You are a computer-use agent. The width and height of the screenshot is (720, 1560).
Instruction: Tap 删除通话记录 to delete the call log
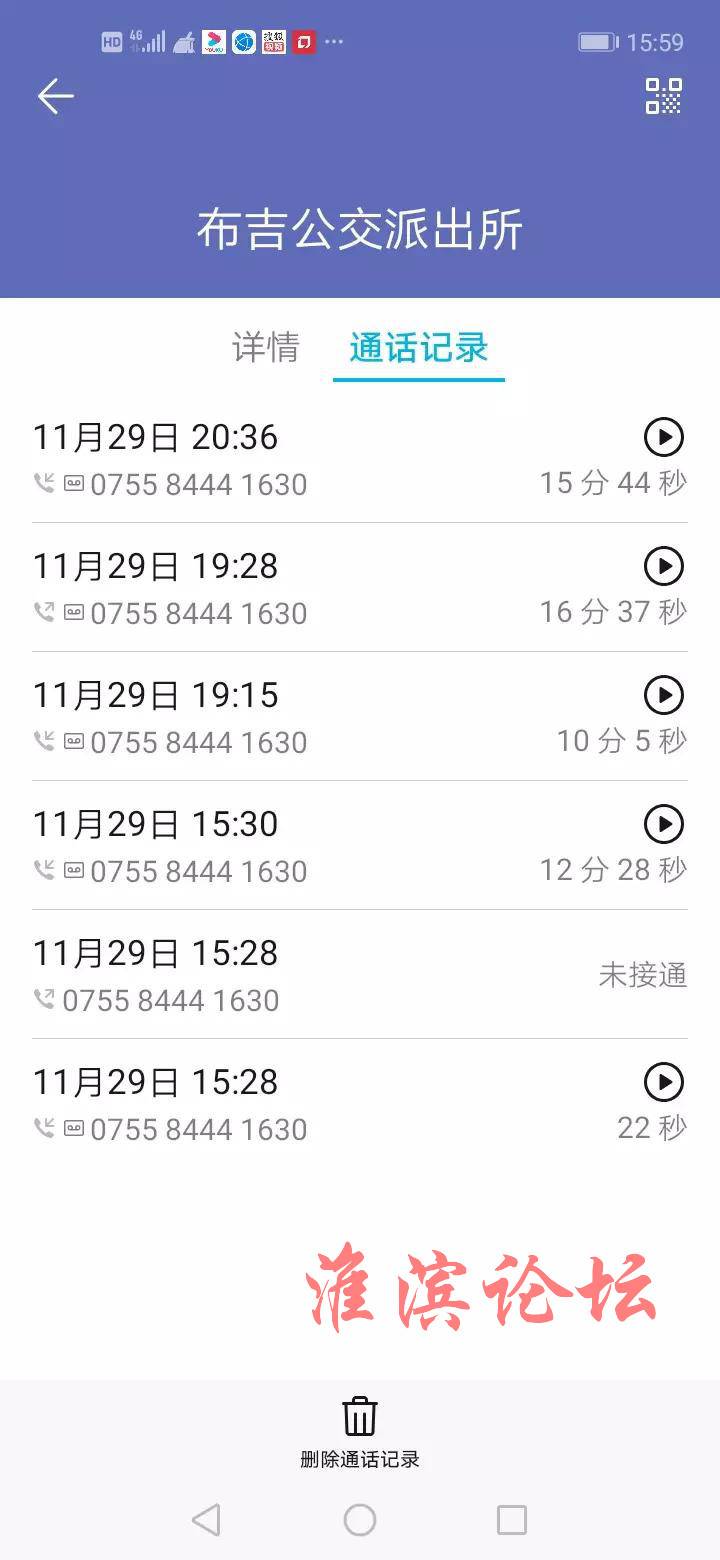point(360,1433)
